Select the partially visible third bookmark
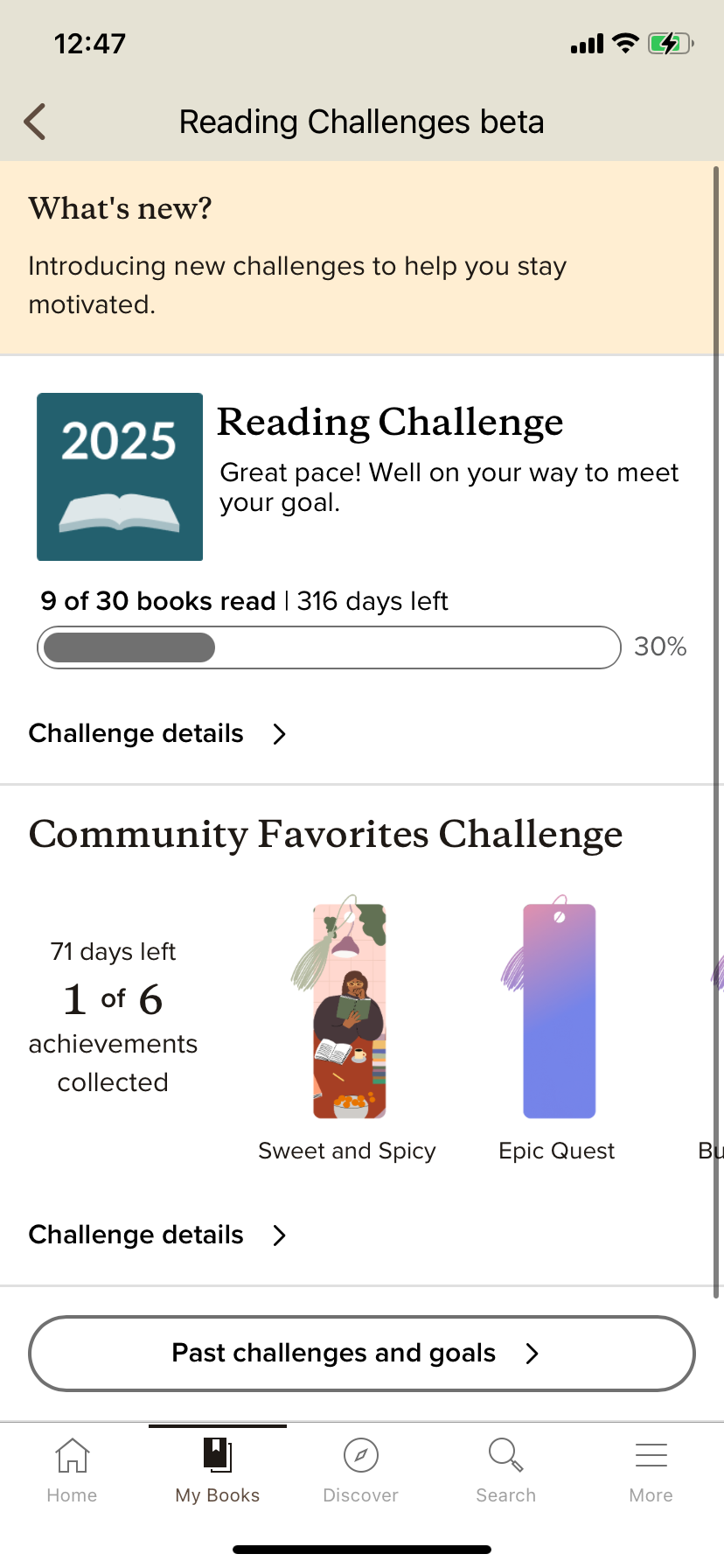The width and height of the screenshot is (724, 1568). point(717,1009)
